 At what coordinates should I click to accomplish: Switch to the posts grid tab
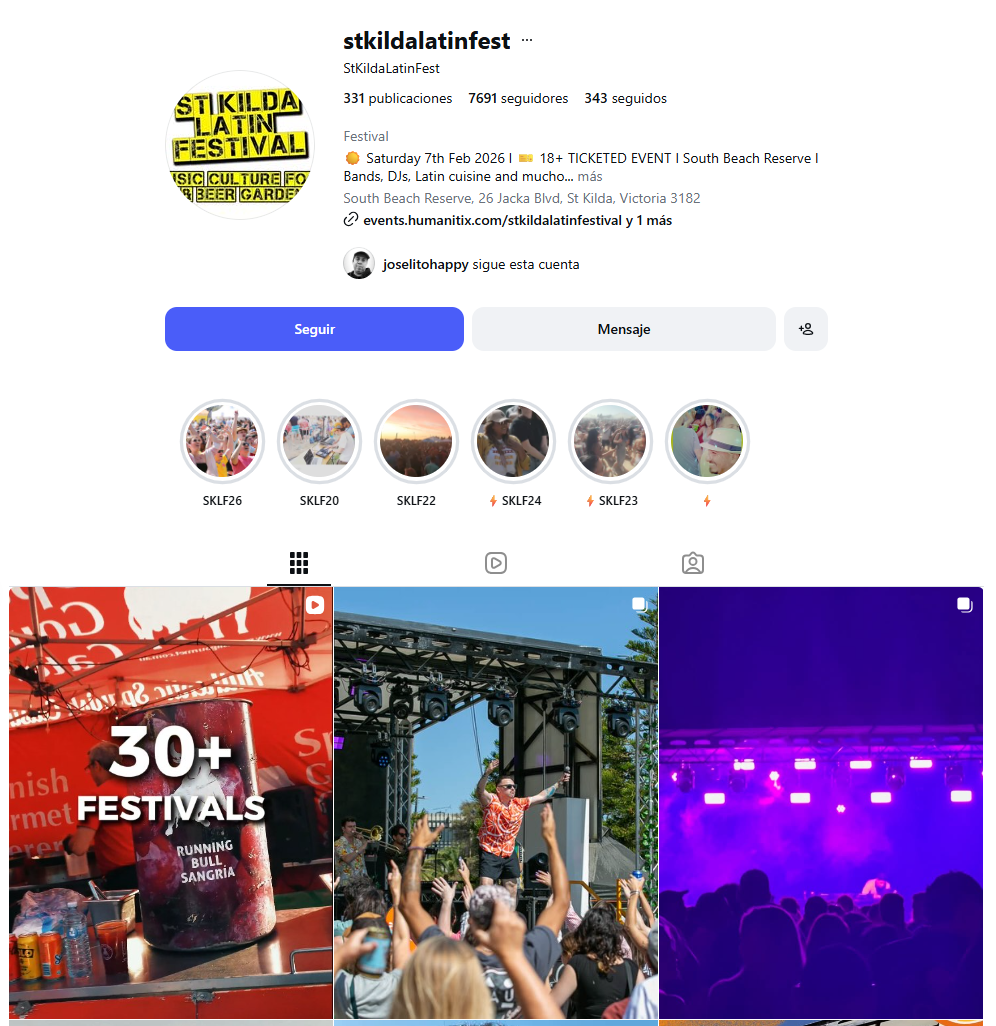pyautogui.click(x=299, y=563)
